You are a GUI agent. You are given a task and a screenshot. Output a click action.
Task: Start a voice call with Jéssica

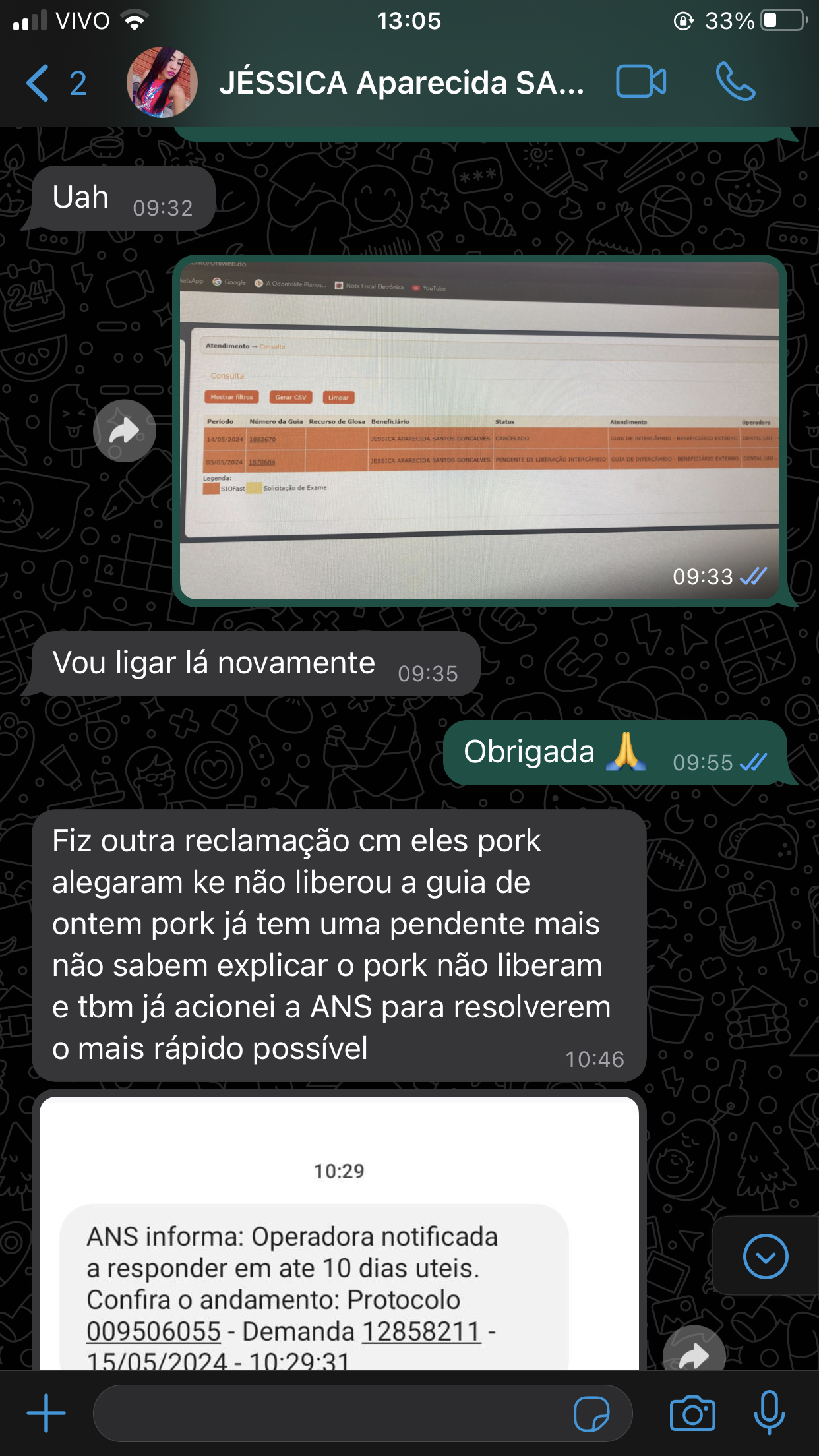click(735, 82)
